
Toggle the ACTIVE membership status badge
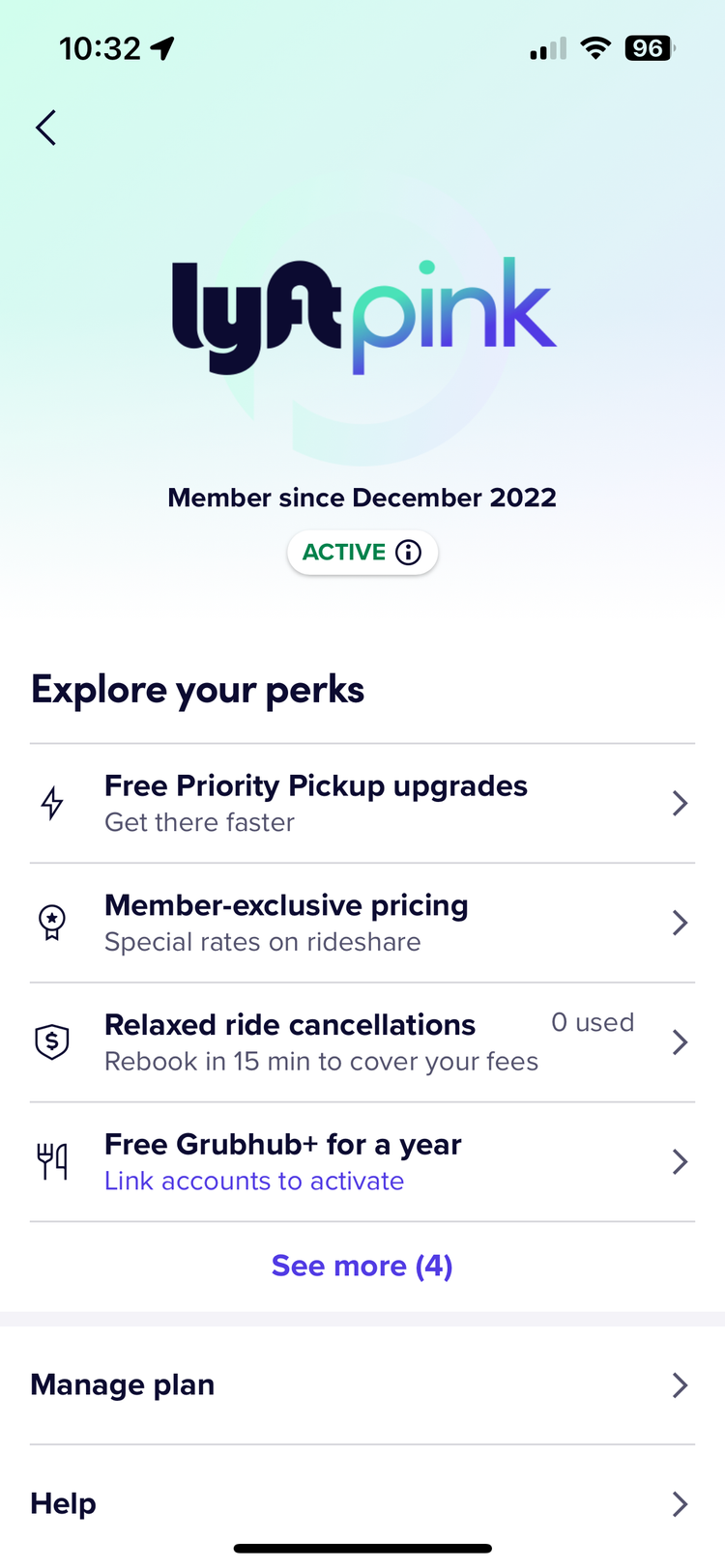[x=362, y=552]
